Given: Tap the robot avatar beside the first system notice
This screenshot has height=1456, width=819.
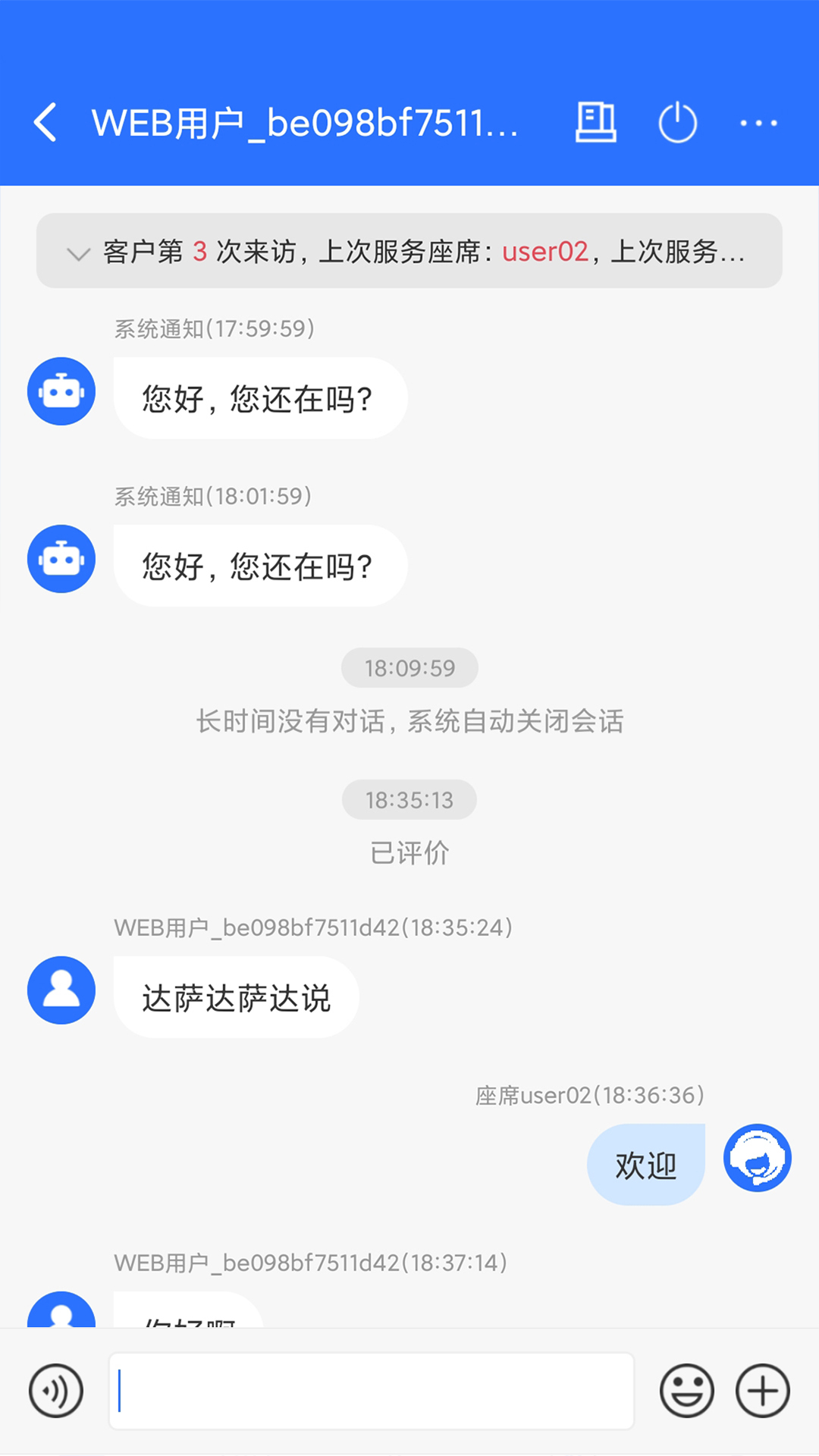Looking at the screenshot, I should pos(61,391).
